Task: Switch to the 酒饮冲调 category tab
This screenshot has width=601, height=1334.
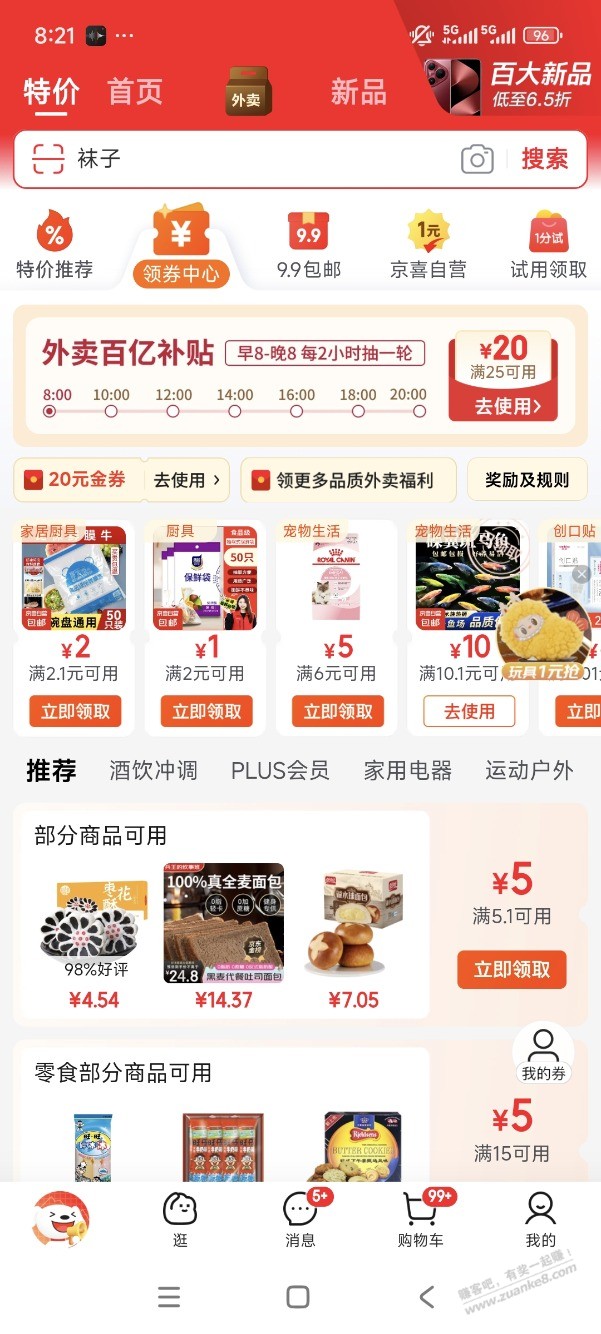Action: (153, 771)
